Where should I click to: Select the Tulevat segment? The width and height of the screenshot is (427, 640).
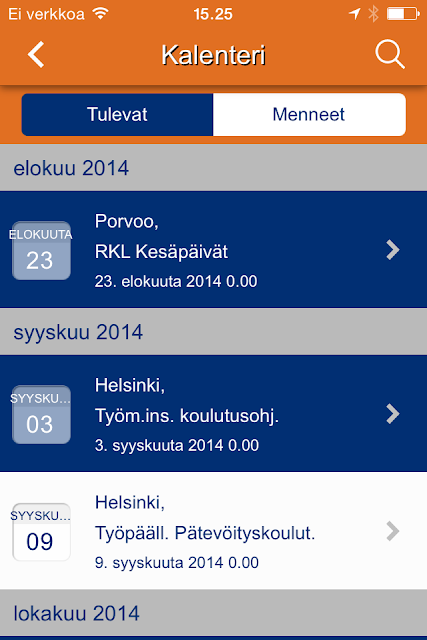[x=118, y=115]
